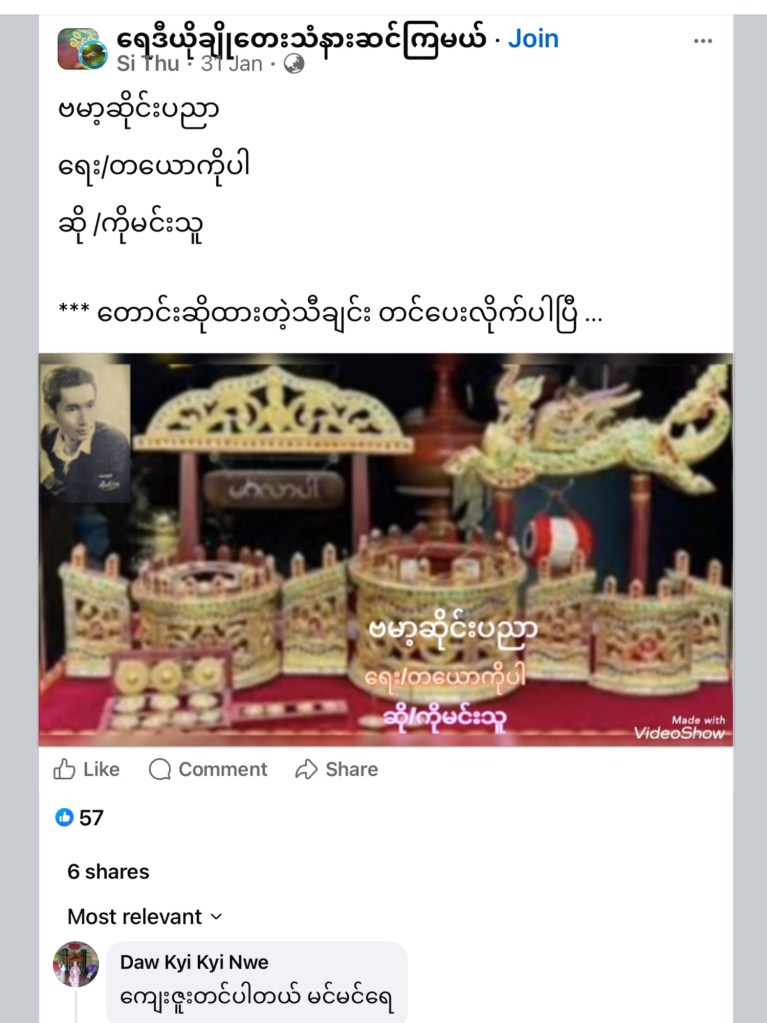The height and width of the screenshot is (1023, 767).
Task: Open the post's three-dot overflow menu
Action: (703, 41)
